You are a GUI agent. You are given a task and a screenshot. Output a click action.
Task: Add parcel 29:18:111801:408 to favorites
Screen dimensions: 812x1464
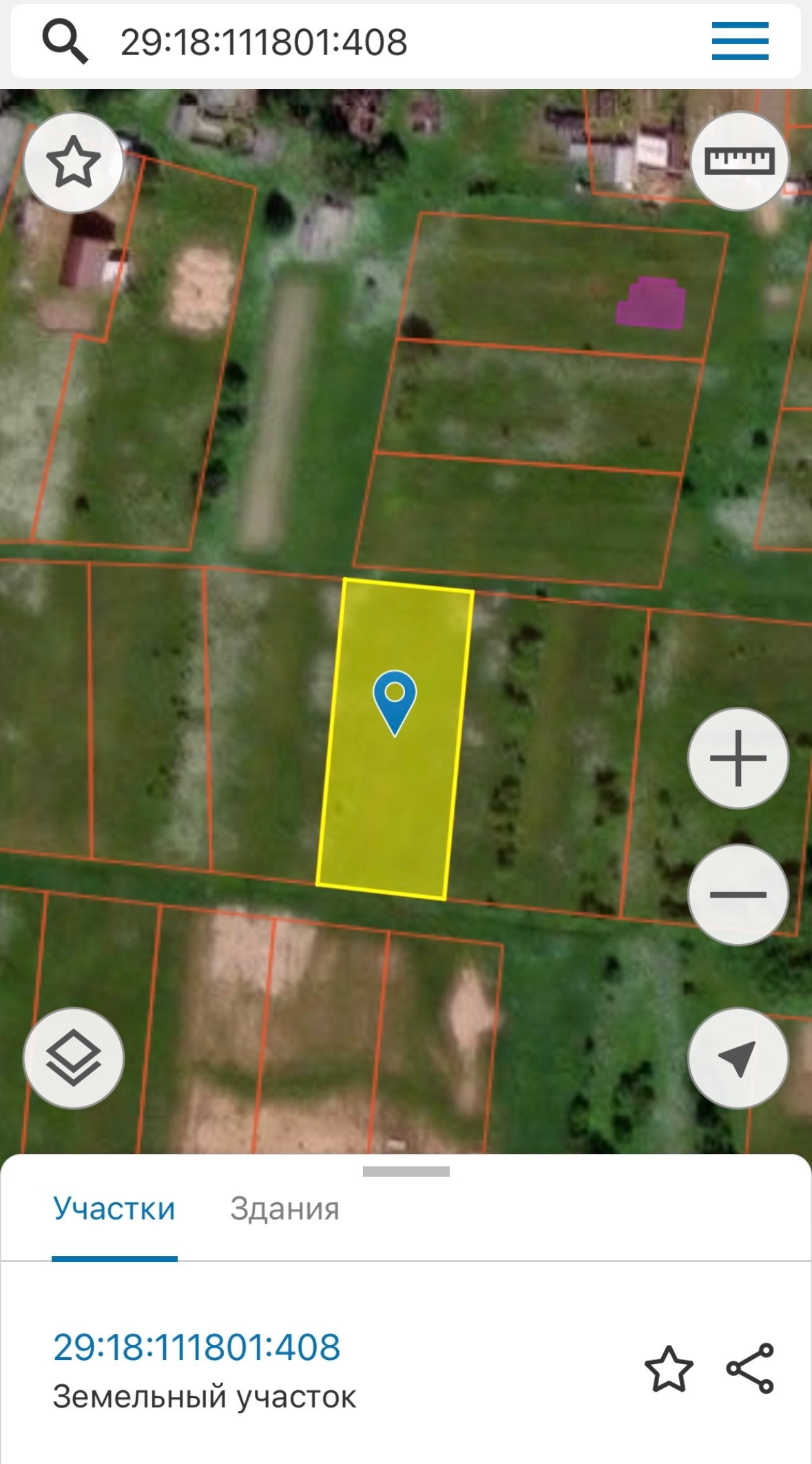(668, 1368)
